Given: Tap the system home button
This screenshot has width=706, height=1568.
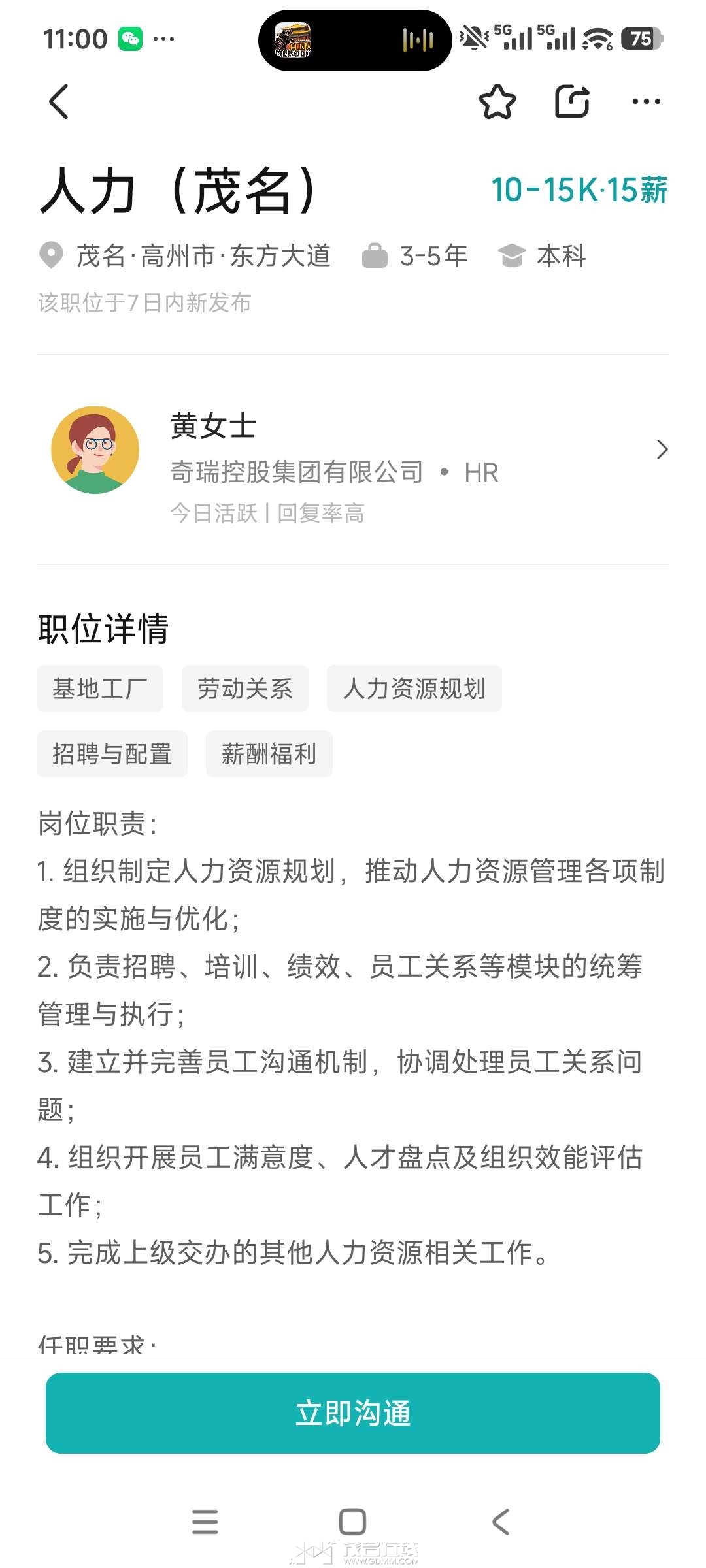Looking at the screenshot, I should (352, 1521).
